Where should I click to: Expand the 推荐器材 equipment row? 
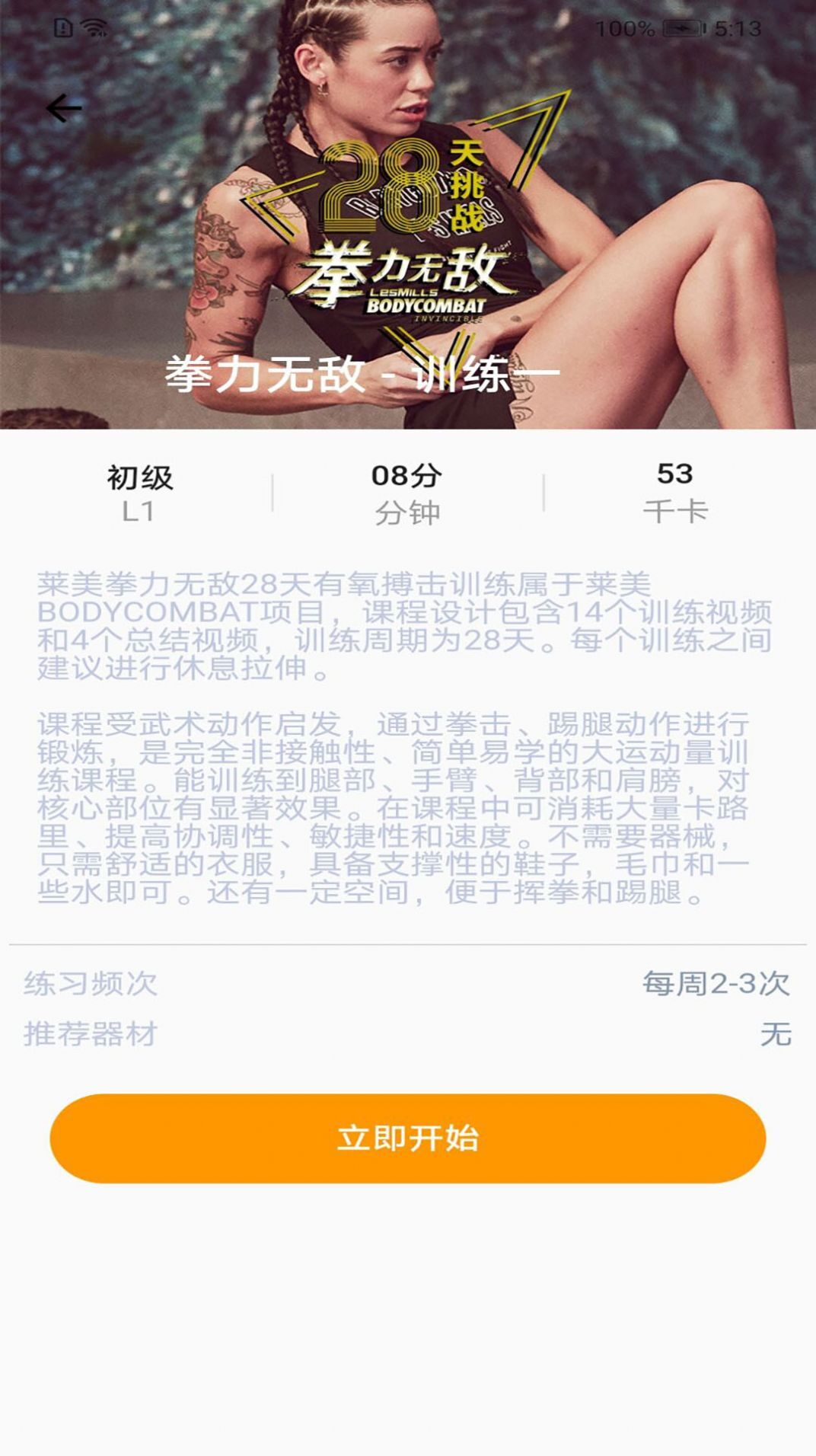pyautogui.click(x=89, y=1035)
